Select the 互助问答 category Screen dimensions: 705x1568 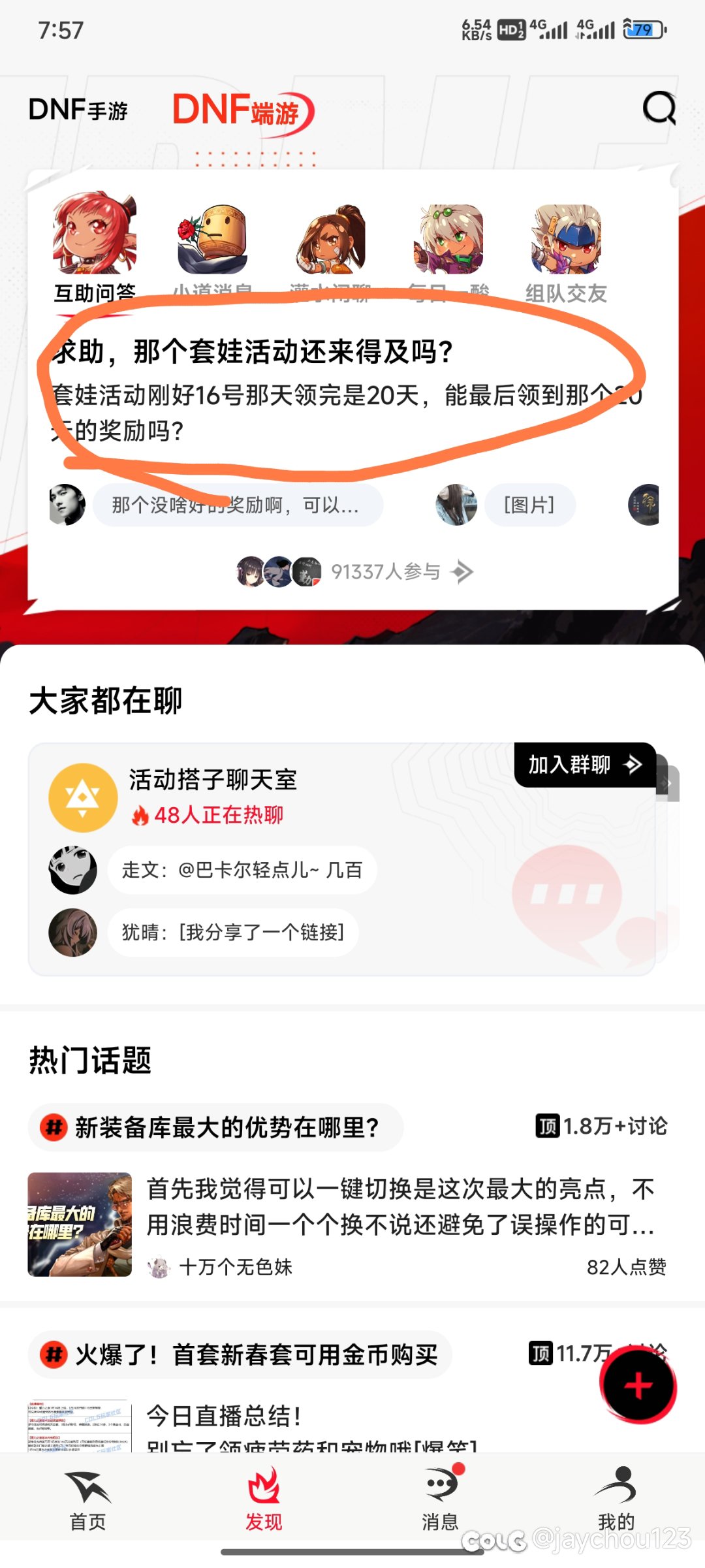click(95, 248)
